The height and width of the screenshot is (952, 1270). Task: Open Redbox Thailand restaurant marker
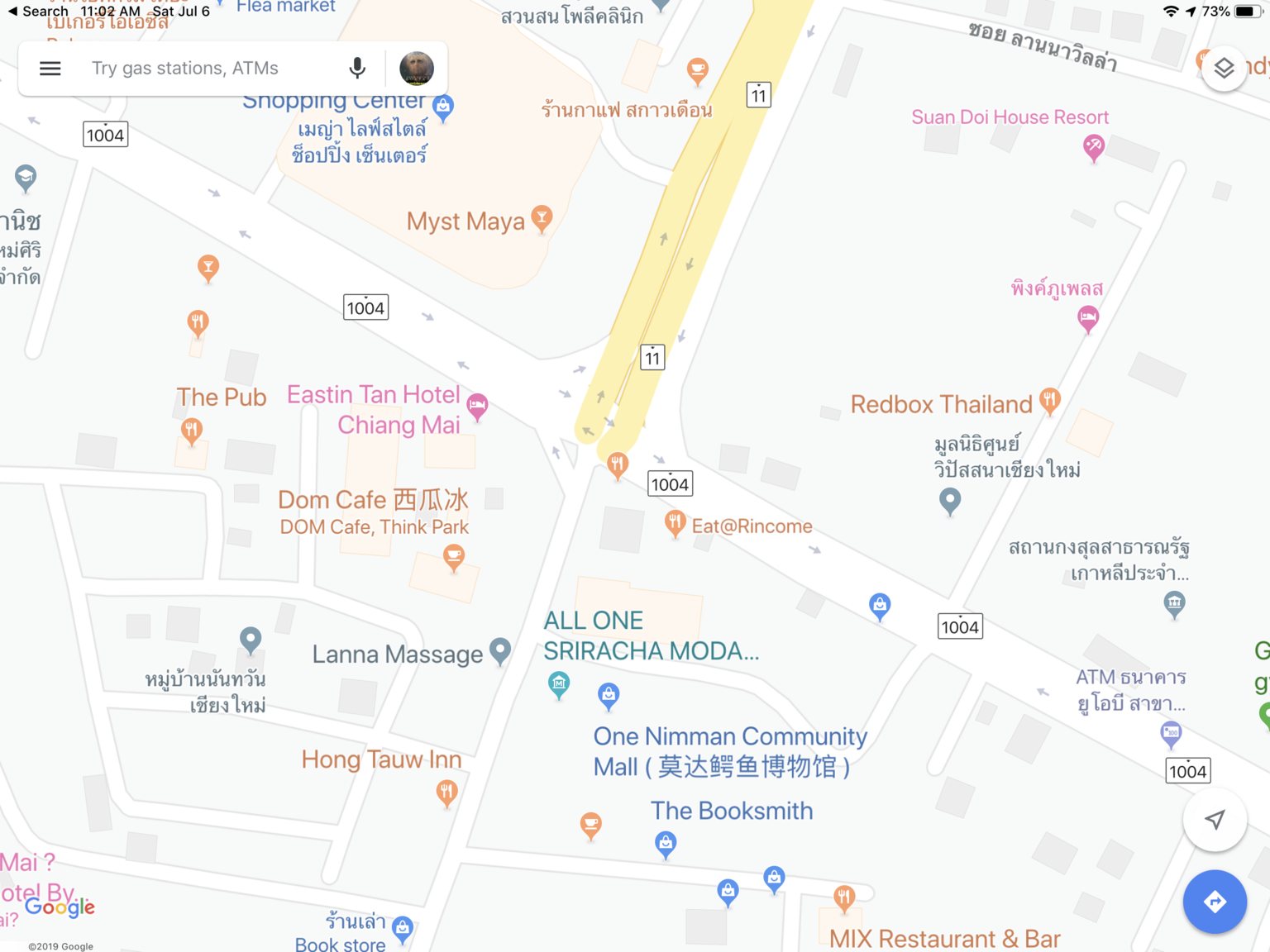coord(1050,400)
